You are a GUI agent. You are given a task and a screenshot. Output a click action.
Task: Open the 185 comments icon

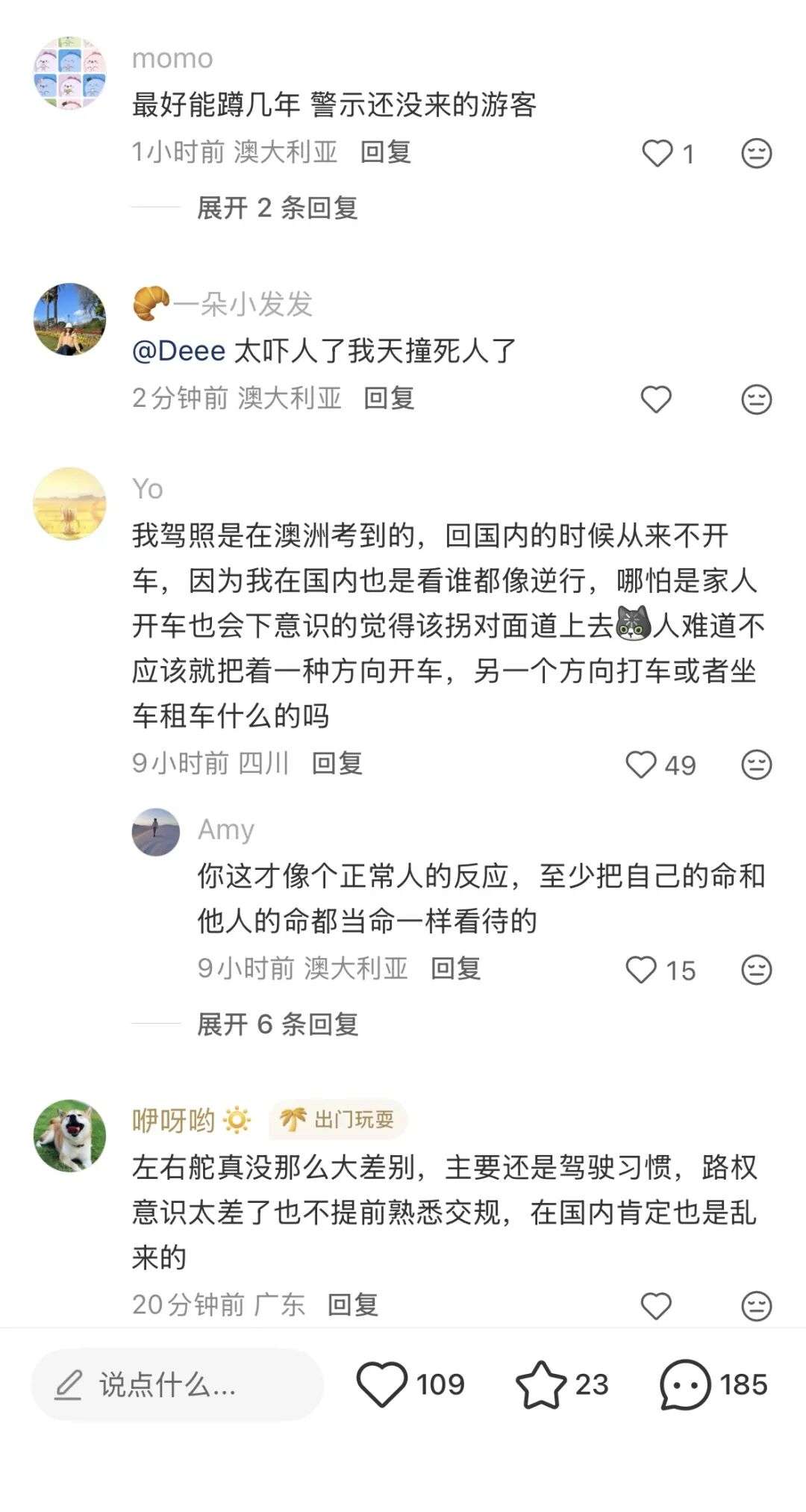[x=684, y=1385]
